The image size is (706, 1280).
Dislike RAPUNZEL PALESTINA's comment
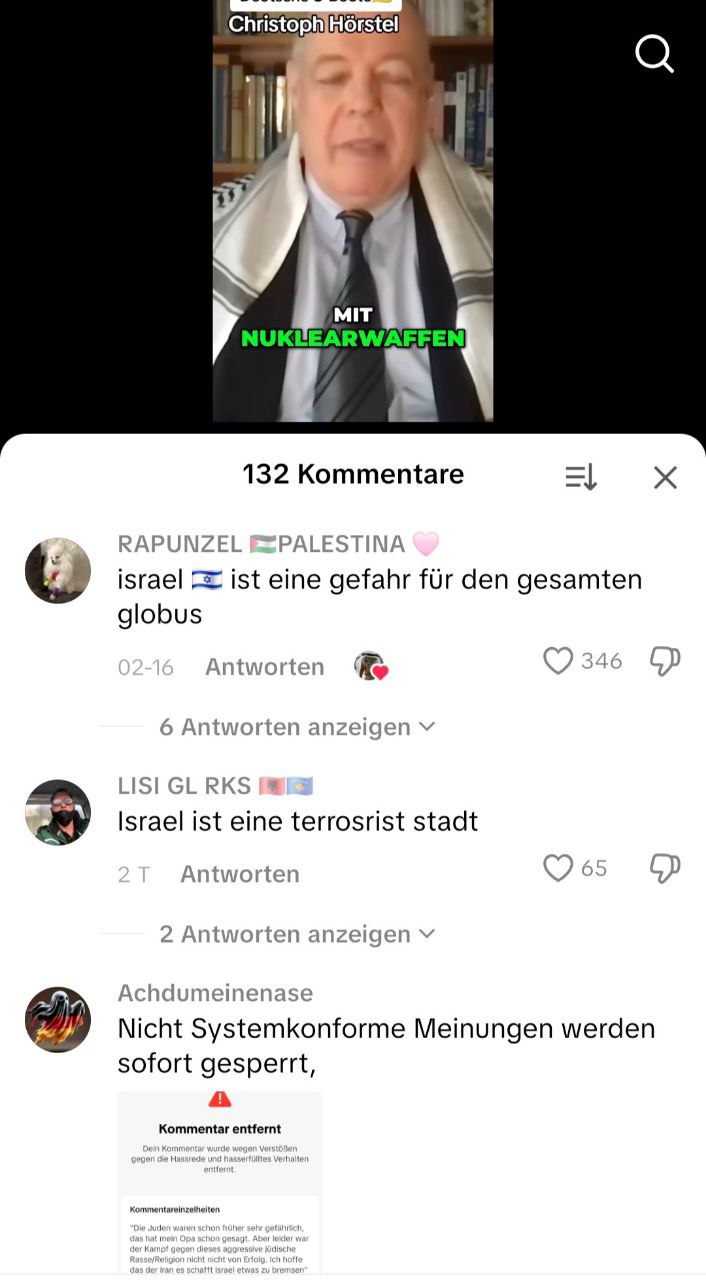(x=665, y=661)
